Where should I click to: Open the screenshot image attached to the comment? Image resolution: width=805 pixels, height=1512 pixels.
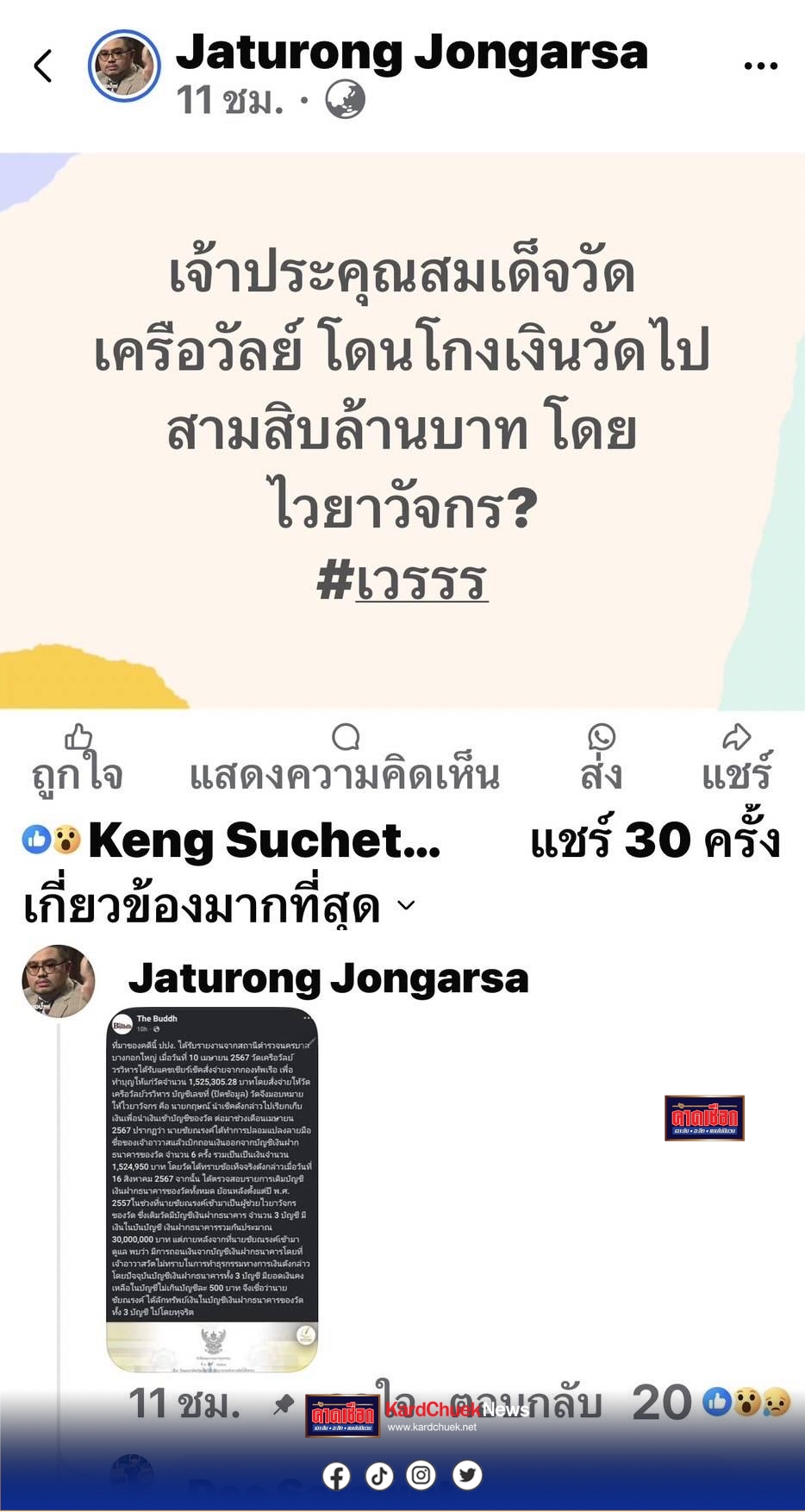click(x=212, y=1190)
